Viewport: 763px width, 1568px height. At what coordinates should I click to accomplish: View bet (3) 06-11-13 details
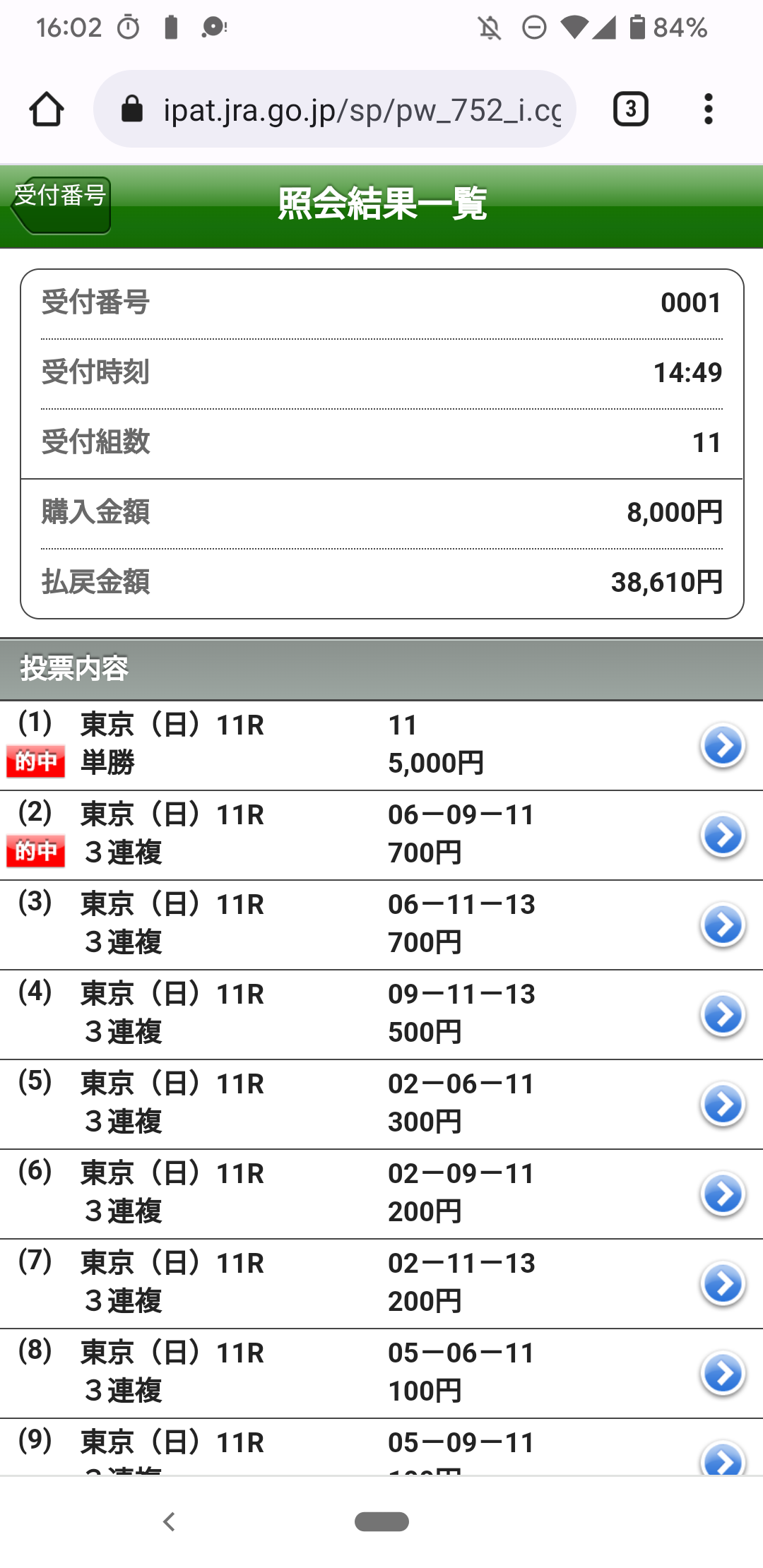point(722,925)
